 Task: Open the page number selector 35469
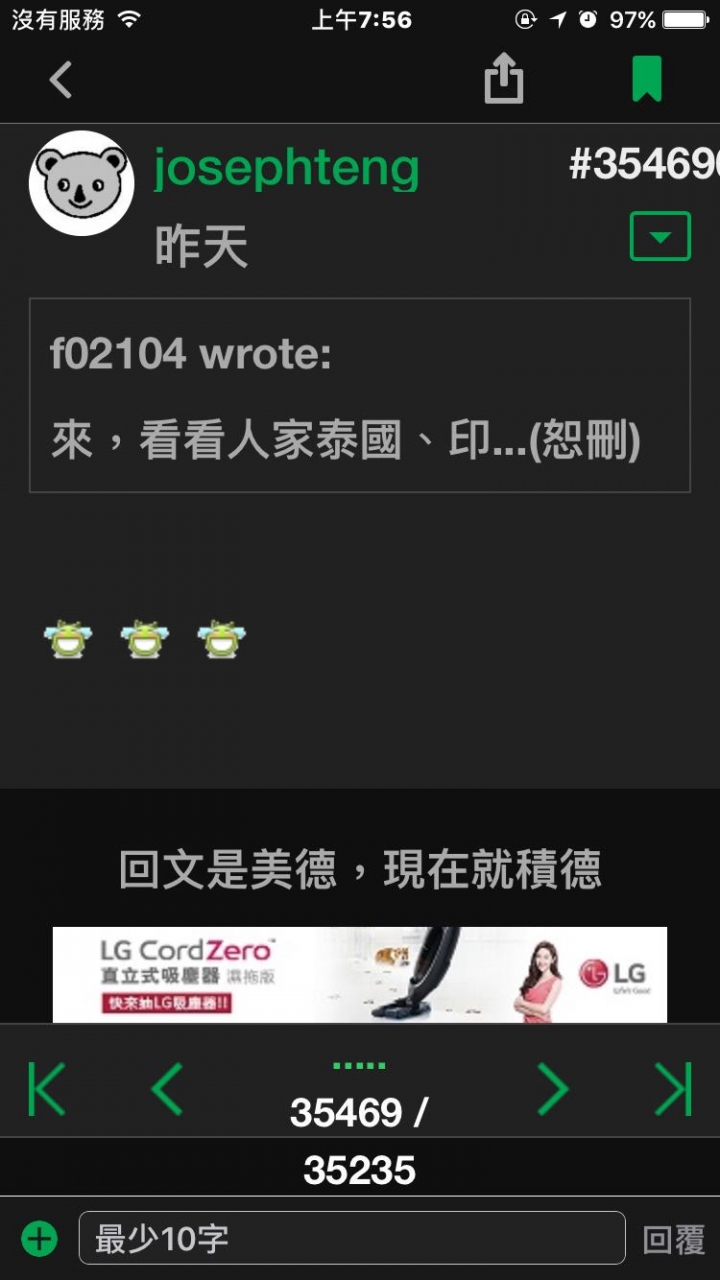[x=359, y=1112]
